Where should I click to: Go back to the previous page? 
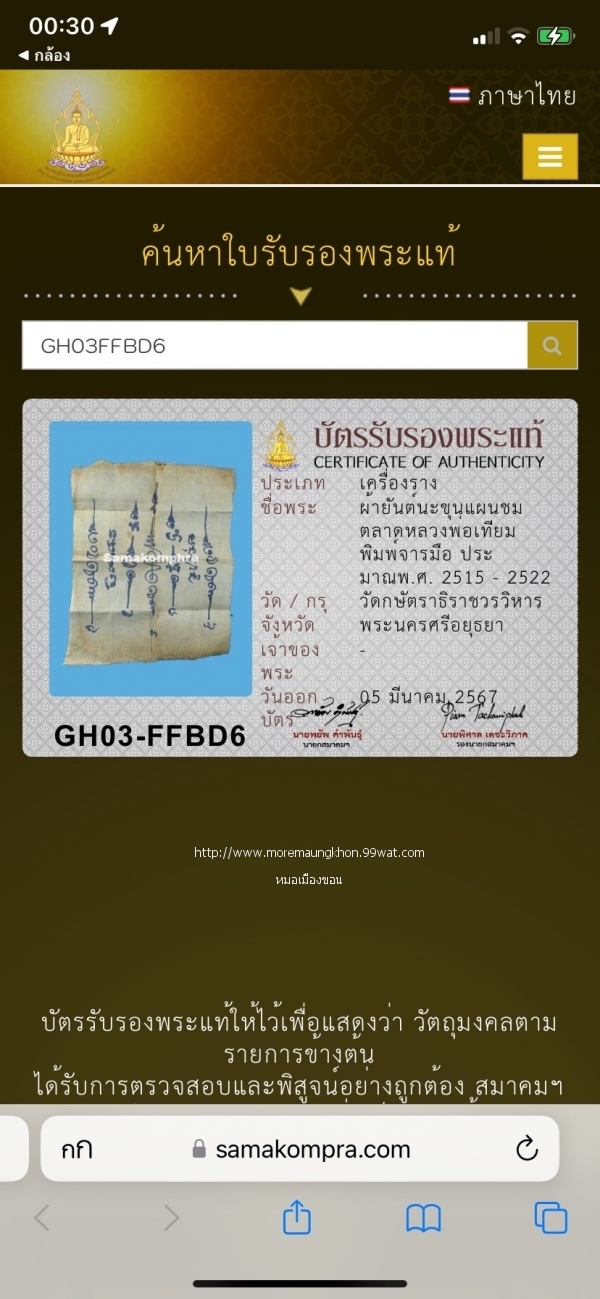pos(42,1217)
